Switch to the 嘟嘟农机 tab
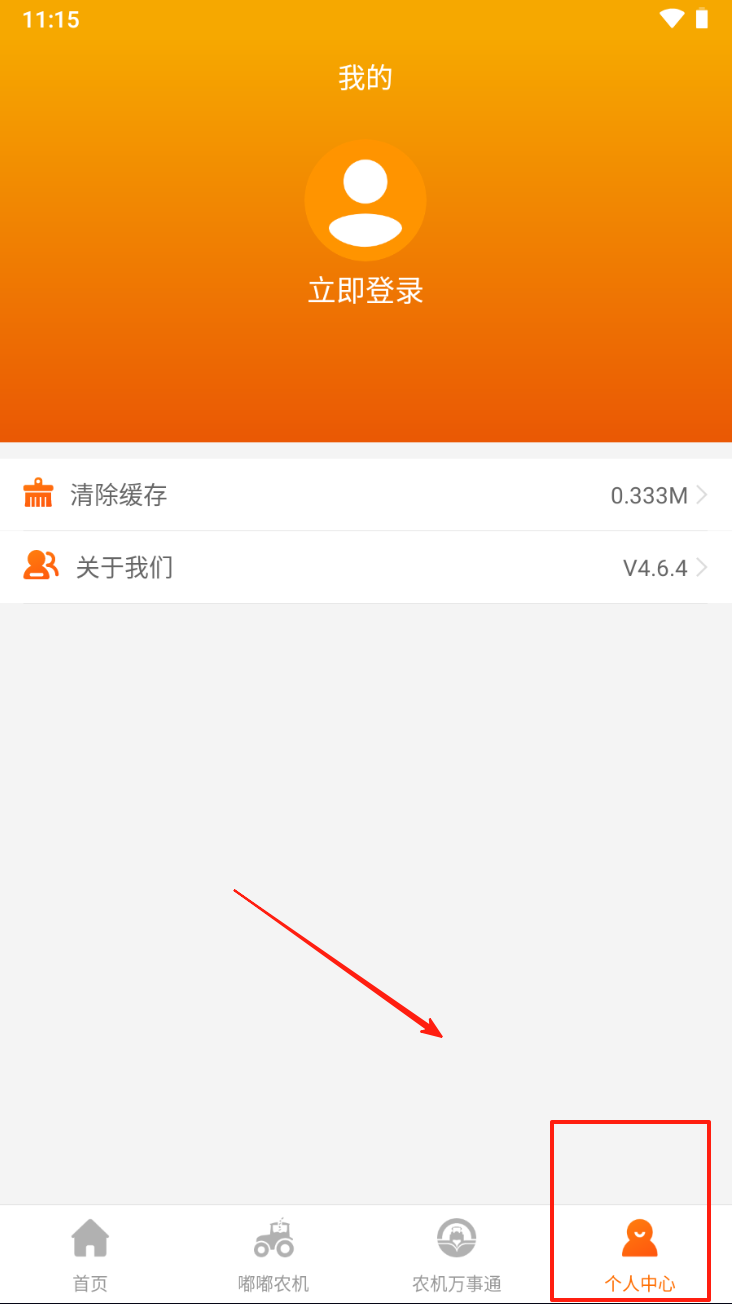The height and width of the screenshot is (1304, 732). 273,1255
